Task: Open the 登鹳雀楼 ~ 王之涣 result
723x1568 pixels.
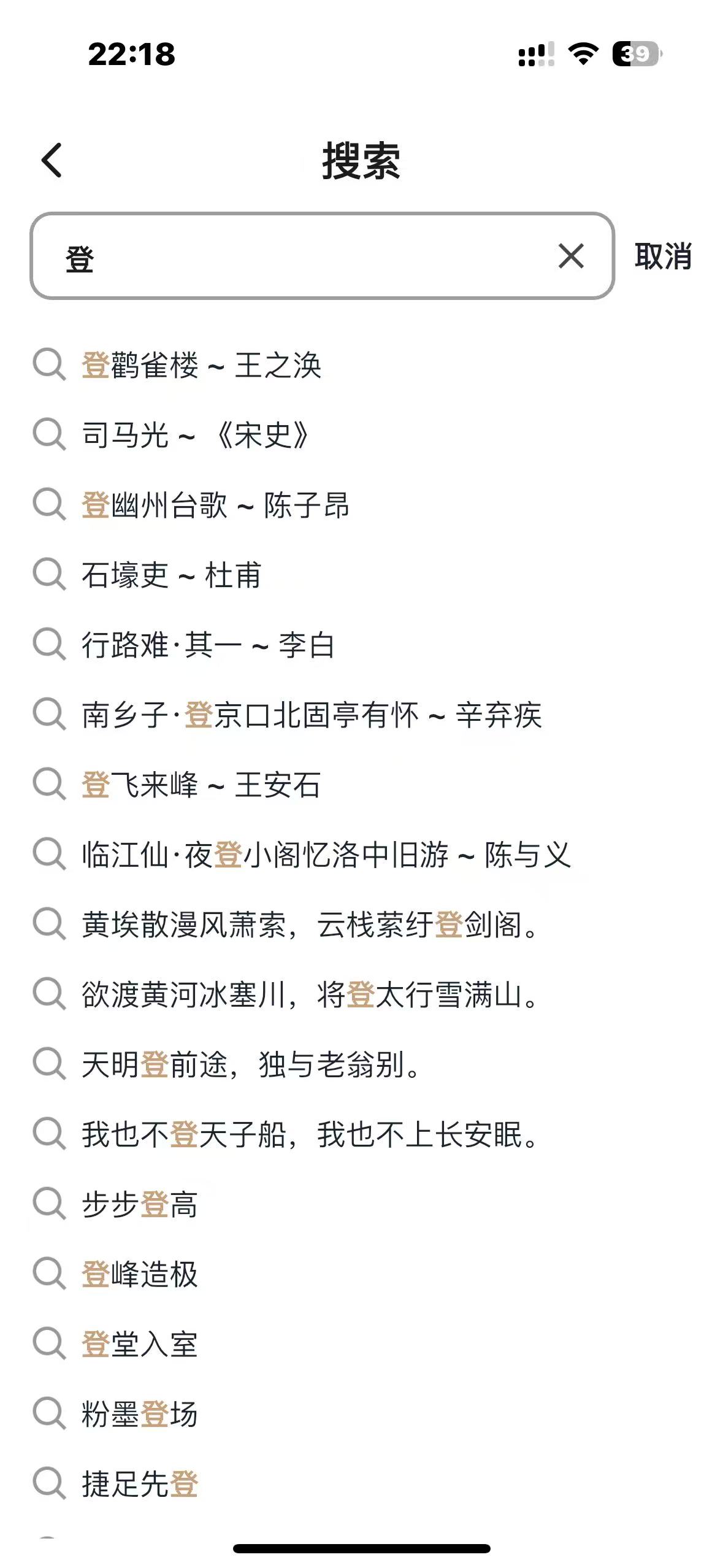Action: coord(202,364)
